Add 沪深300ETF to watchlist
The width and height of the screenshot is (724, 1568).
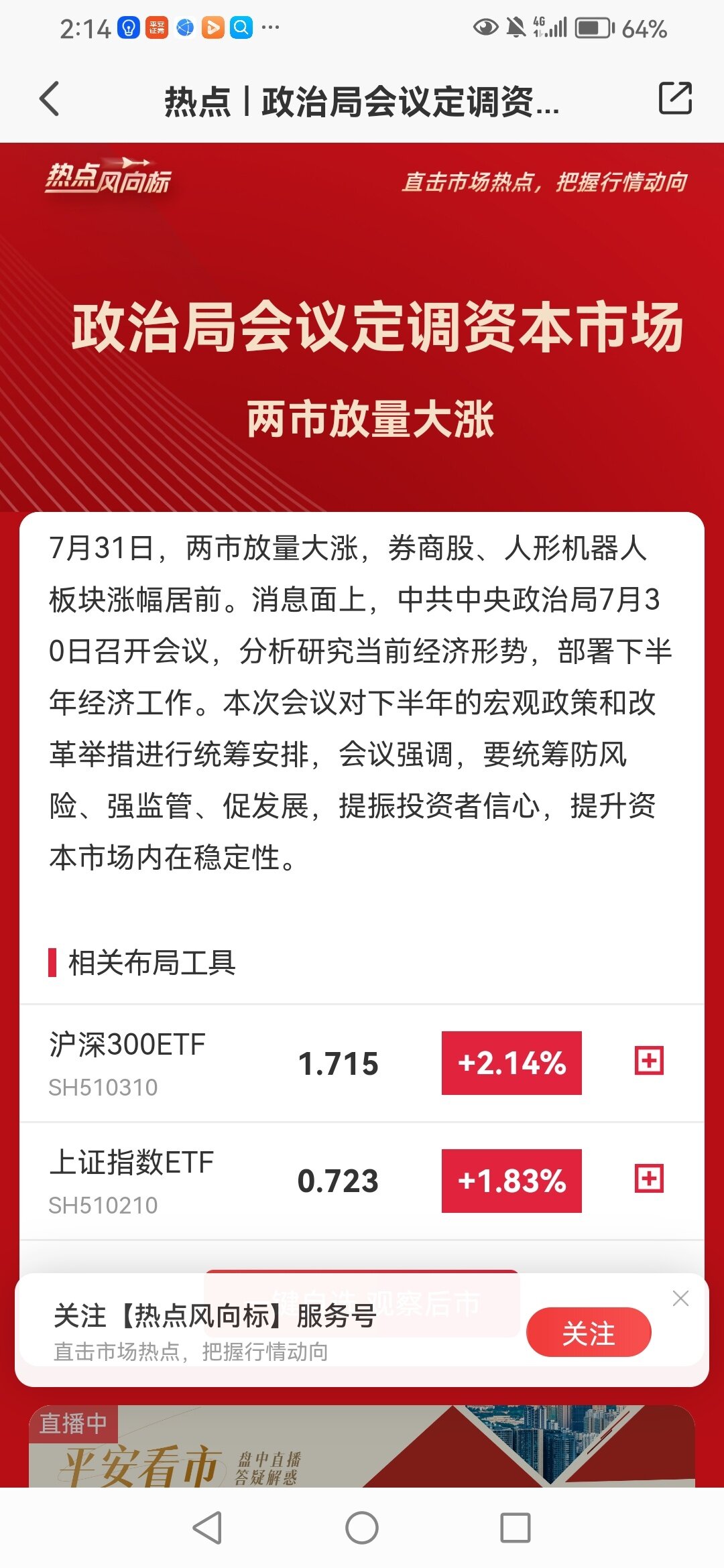tap(649, 1061)
